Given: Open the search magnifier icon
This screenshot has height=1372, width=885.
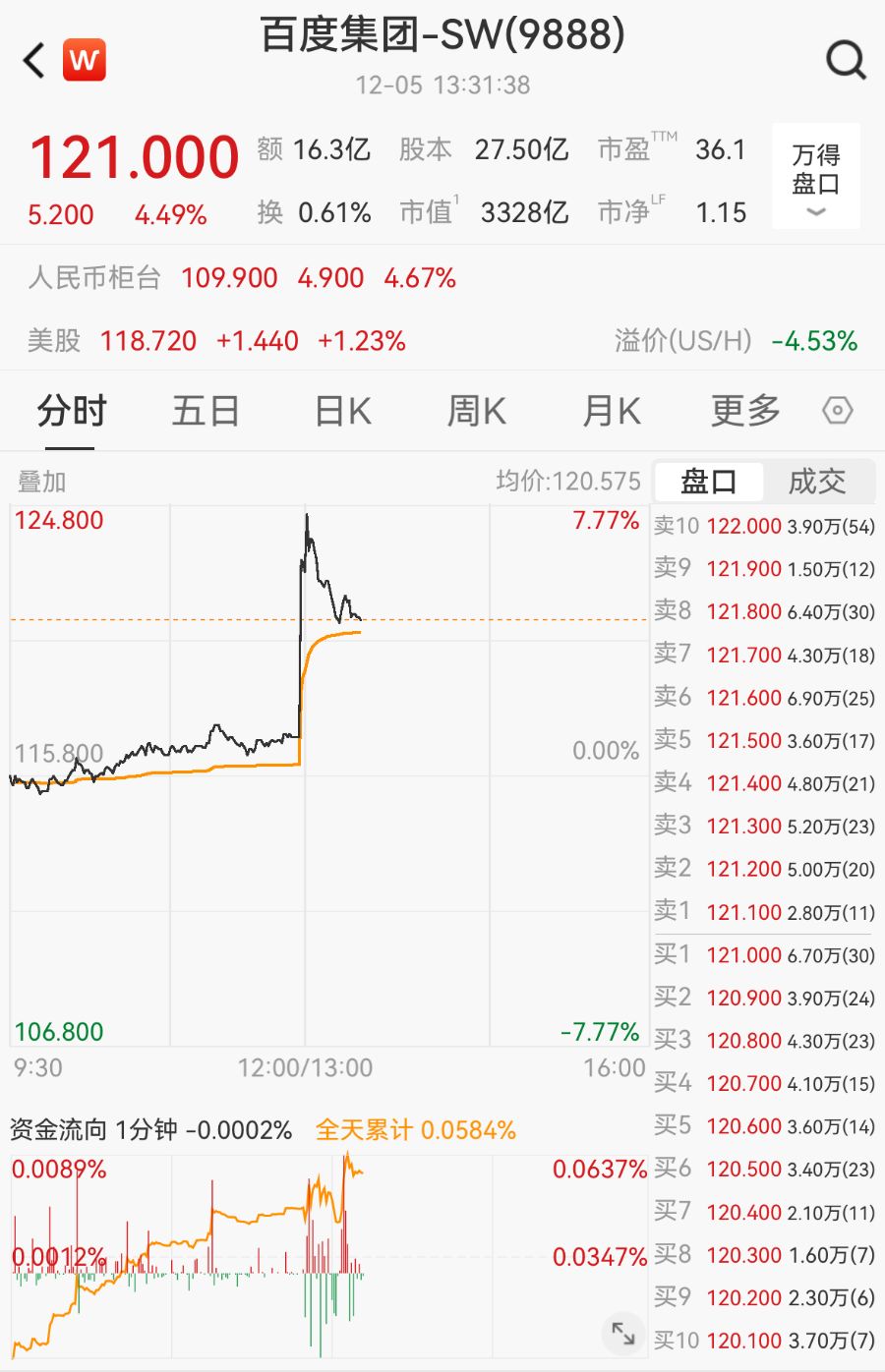Looking at the screenshot, I should click(x=845, y=61).
